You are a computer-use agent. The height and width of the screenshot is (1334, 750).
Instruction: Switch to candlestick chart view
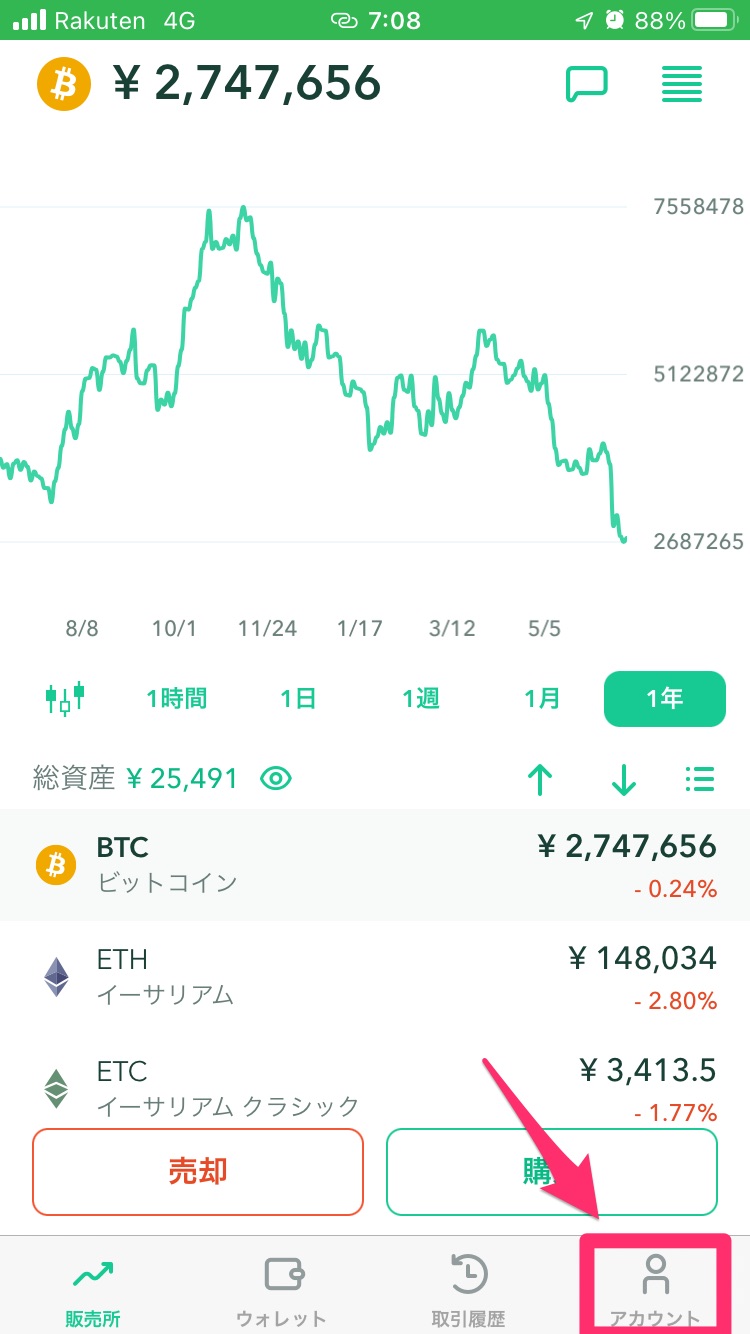pos(66,698)
